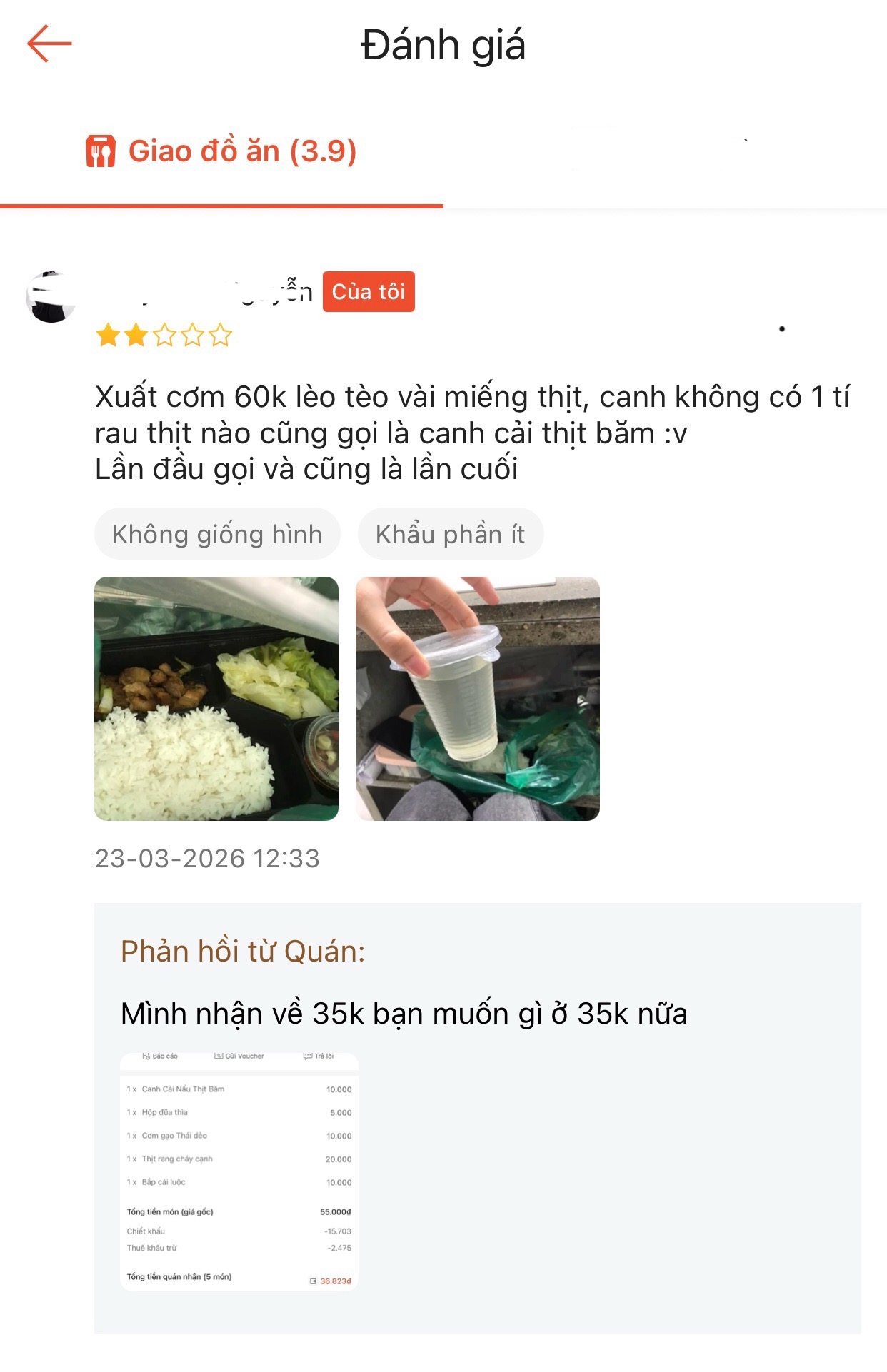Select the Khẩu phần ít review tag

(x=451, y=533)
